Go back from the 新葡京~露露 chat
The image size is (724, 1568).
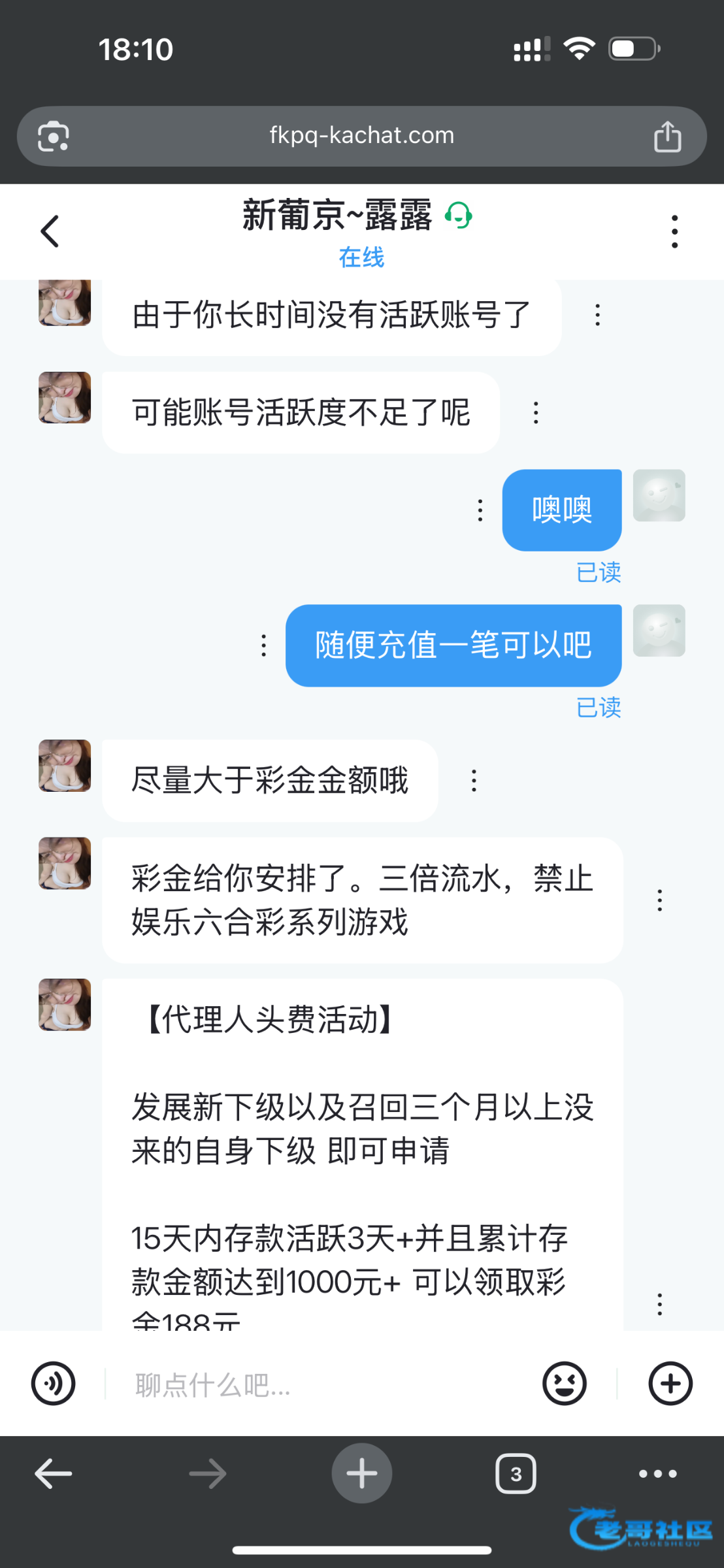tap(50, 231)
